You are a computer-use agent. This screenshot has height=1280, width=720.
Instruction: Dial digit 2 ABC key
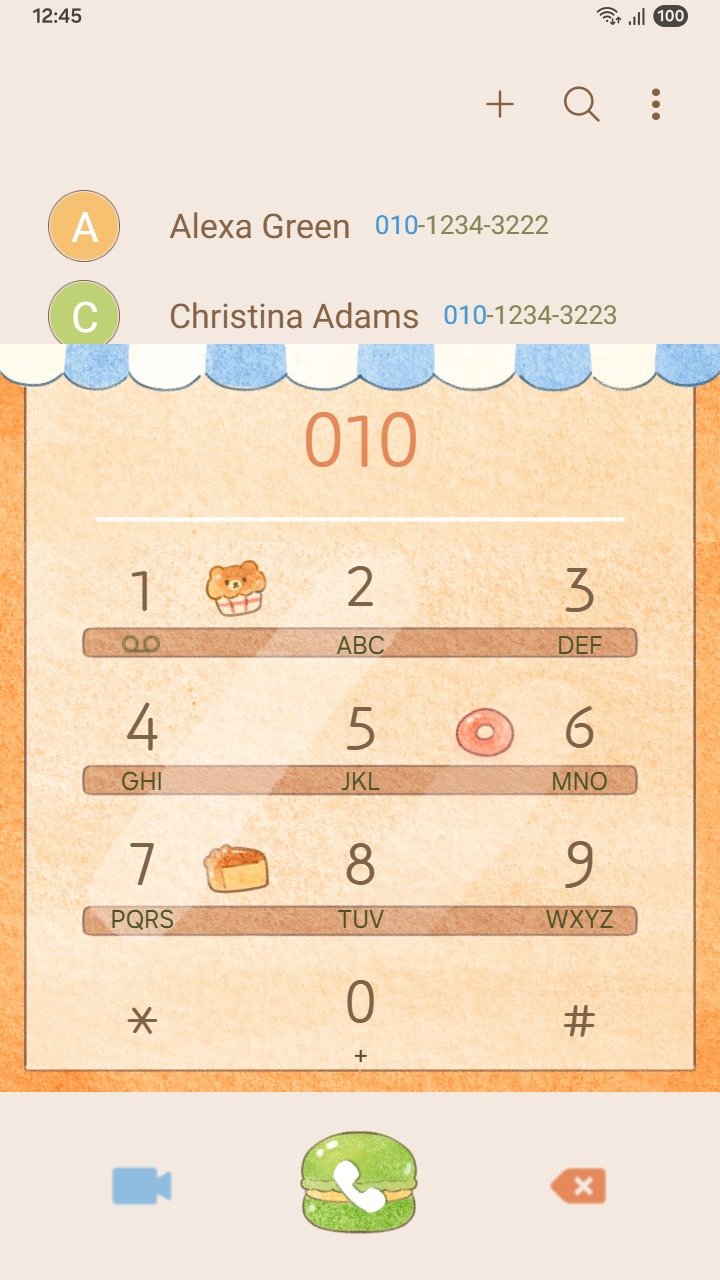pyautogui.click(x=360, y=606)
